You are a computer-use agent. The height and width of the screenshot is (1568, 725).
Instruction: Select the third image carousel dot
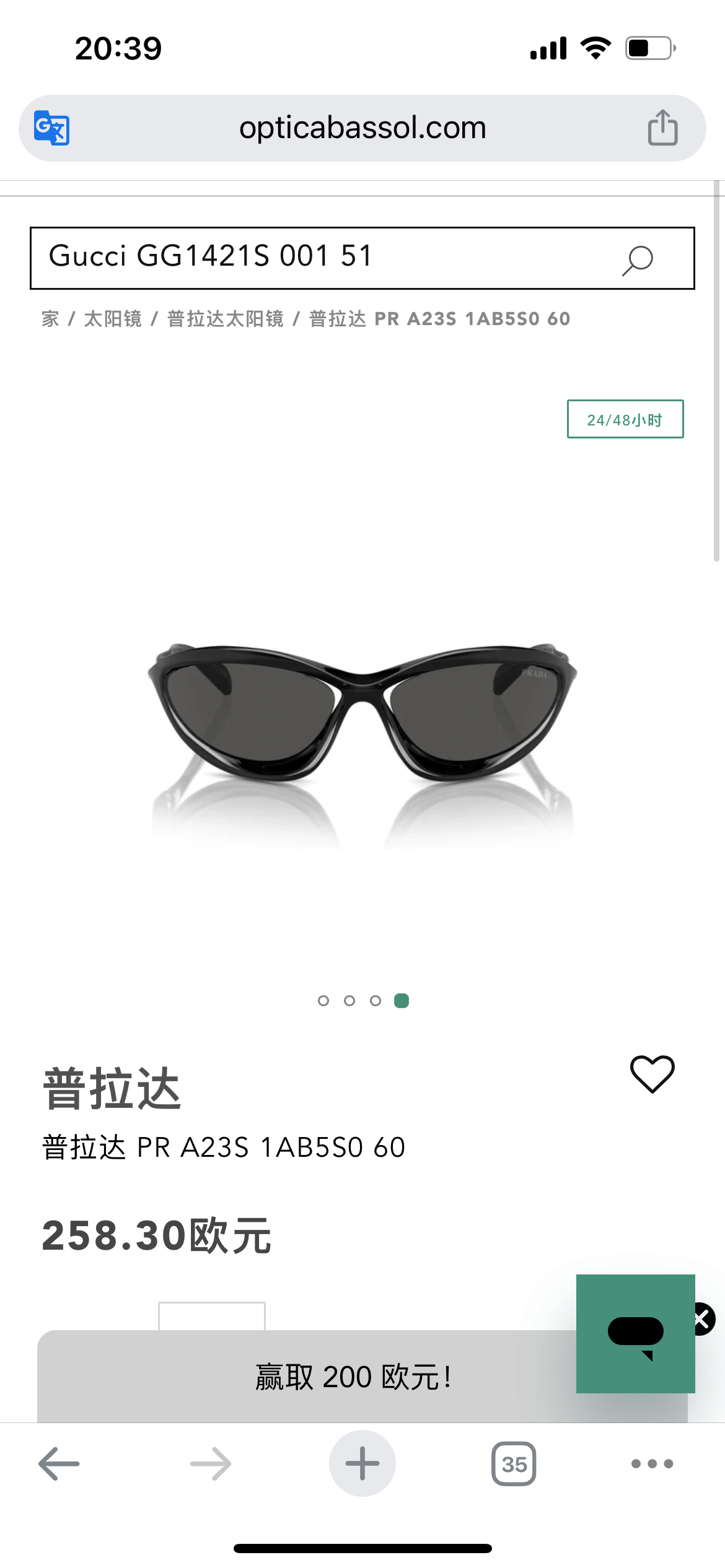(376, 1001)
